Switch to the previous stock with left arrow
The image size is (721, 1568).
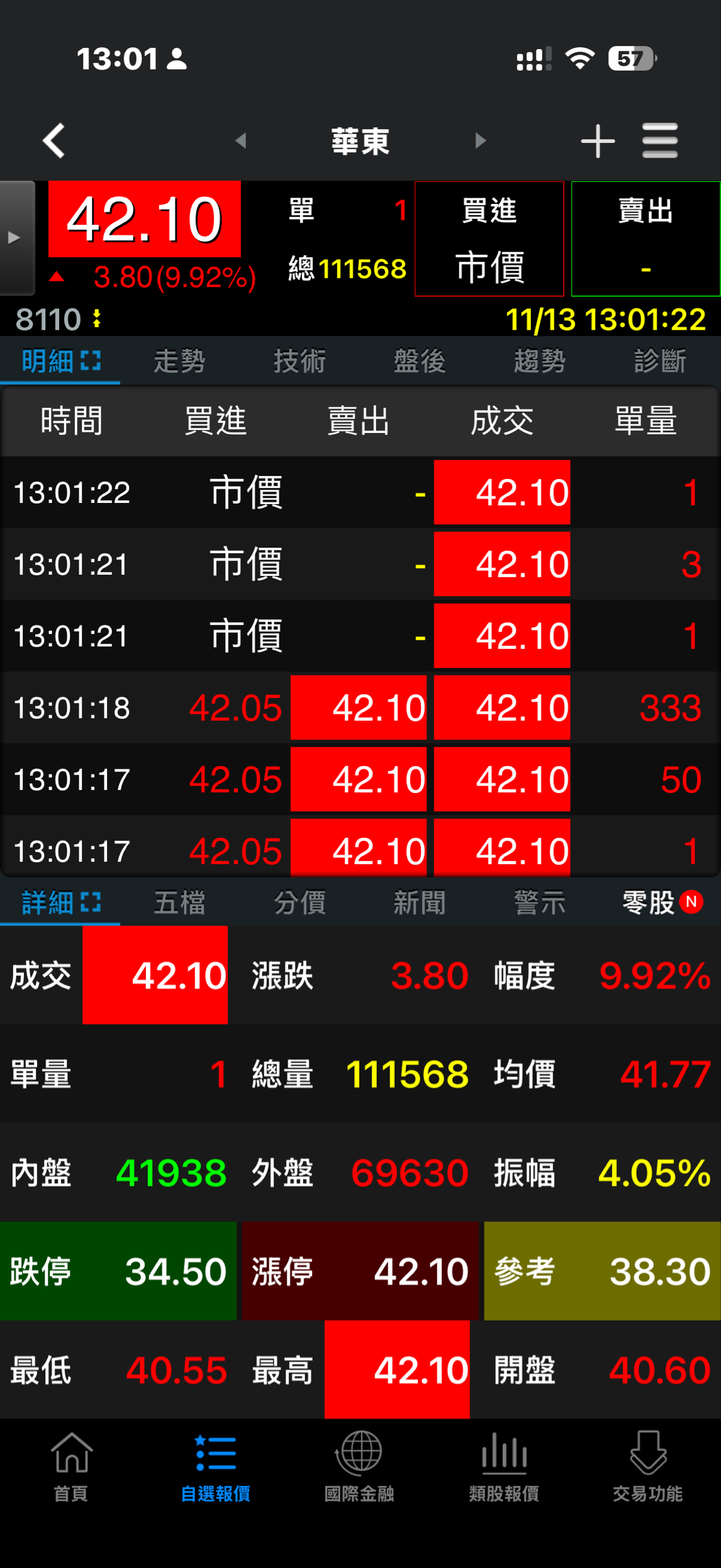tap(240, 140)
